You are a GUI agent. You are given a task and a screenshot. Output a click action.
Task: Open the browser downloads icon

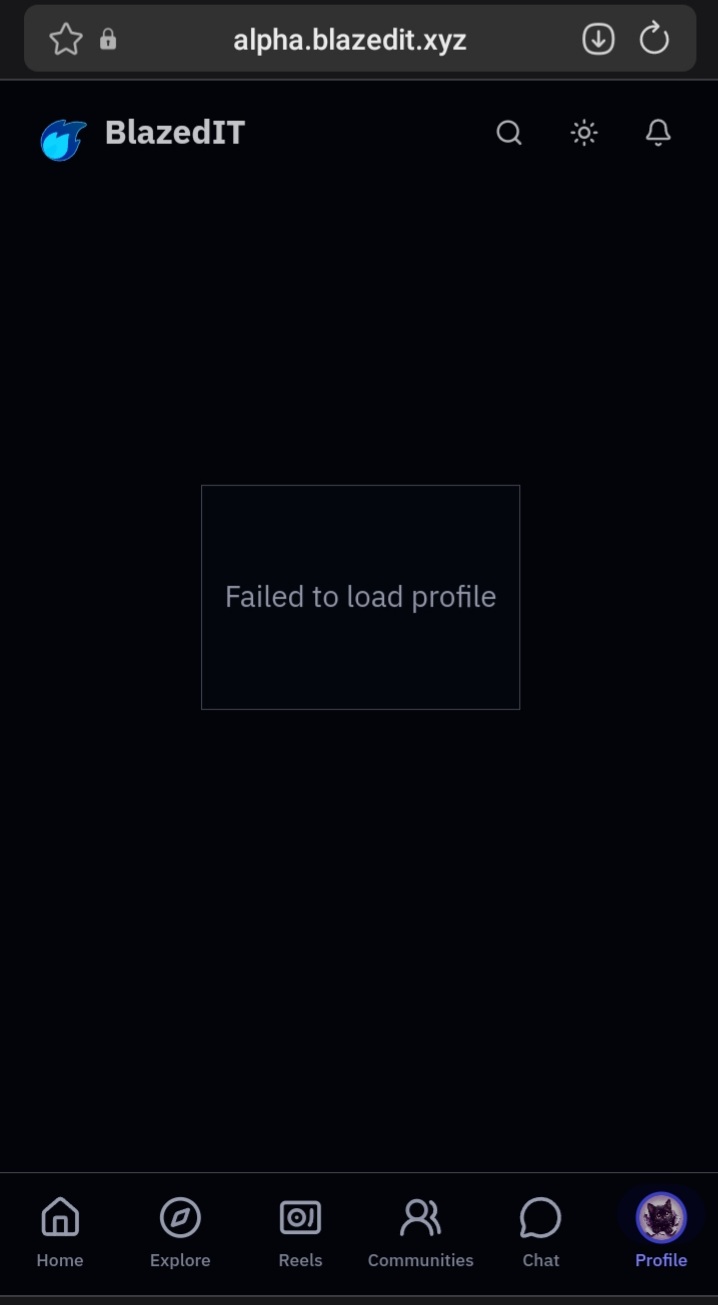[598, 40]
